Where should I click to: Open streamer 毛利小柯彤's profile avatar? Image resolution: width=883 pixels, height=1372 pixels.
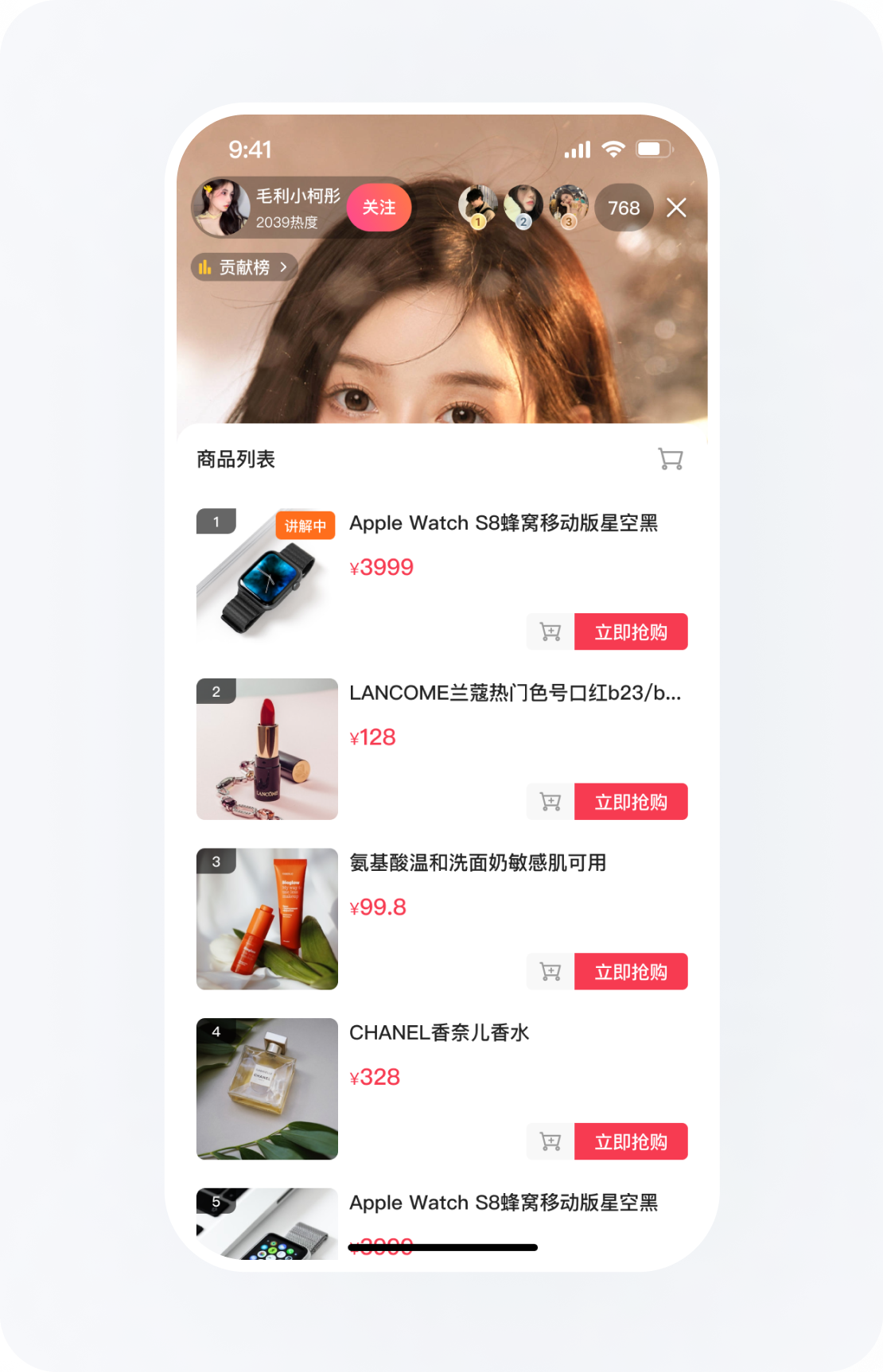pos(222,208)
